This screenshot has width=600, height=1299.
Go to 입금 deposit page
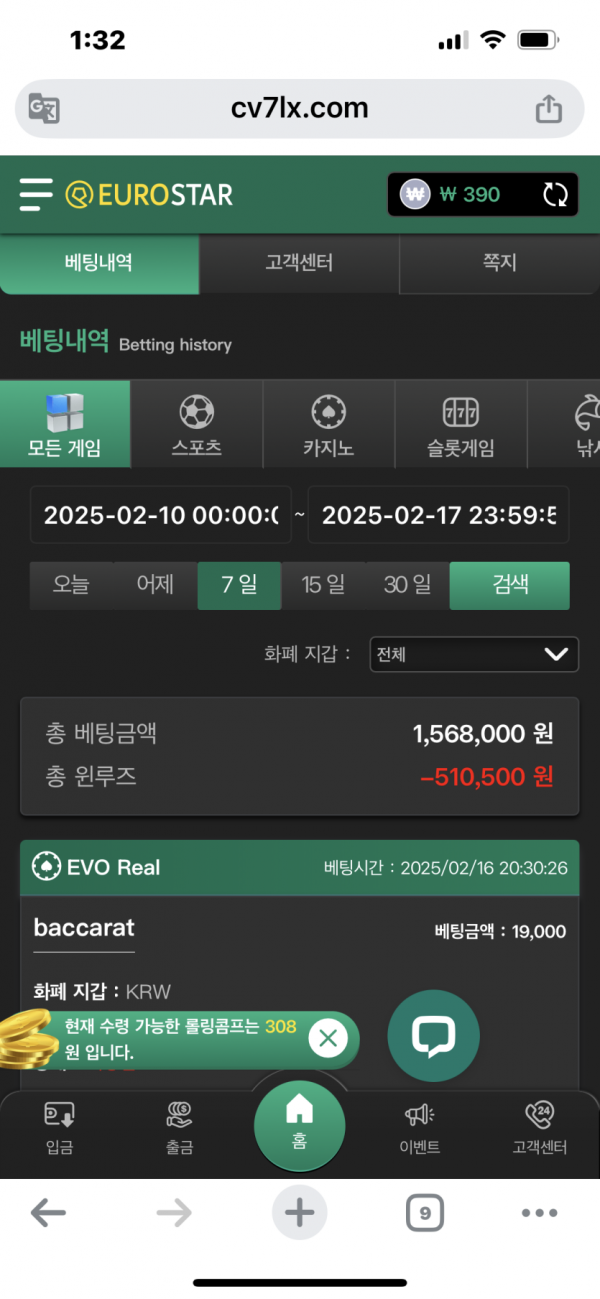click(59, 1128)
